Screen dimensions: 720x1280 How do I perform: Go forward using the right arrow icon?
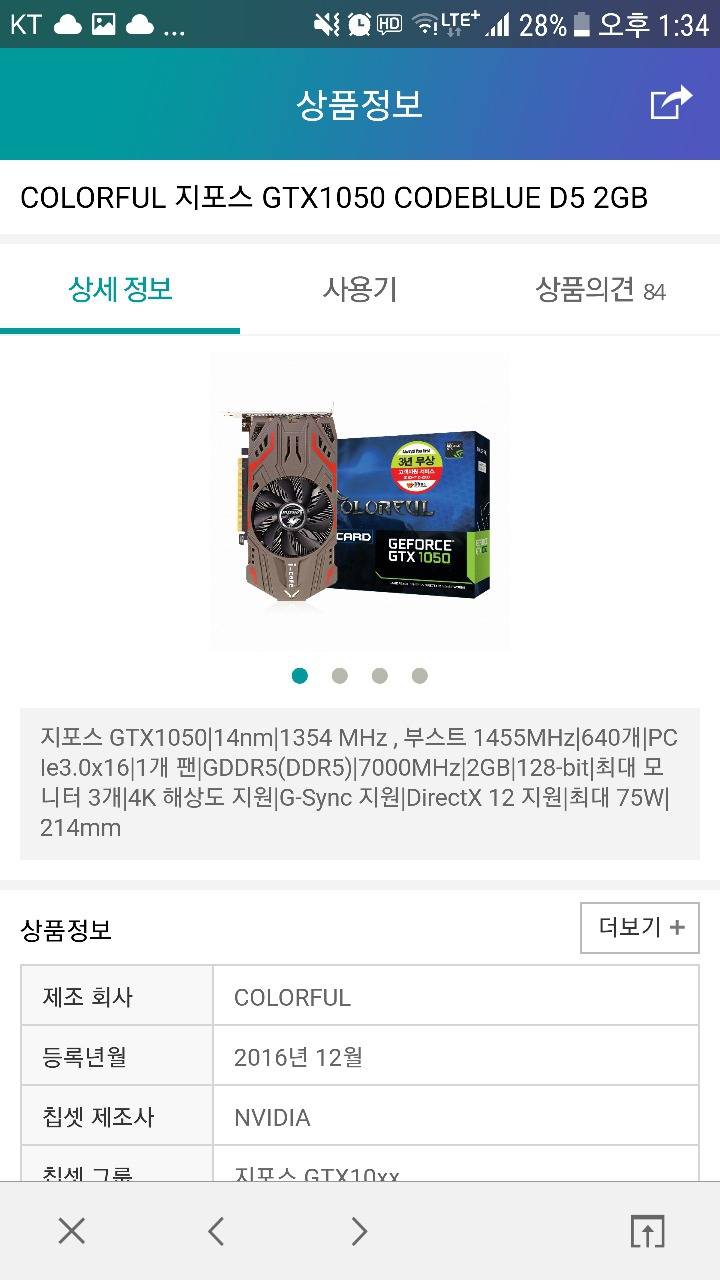[360, 1231]
